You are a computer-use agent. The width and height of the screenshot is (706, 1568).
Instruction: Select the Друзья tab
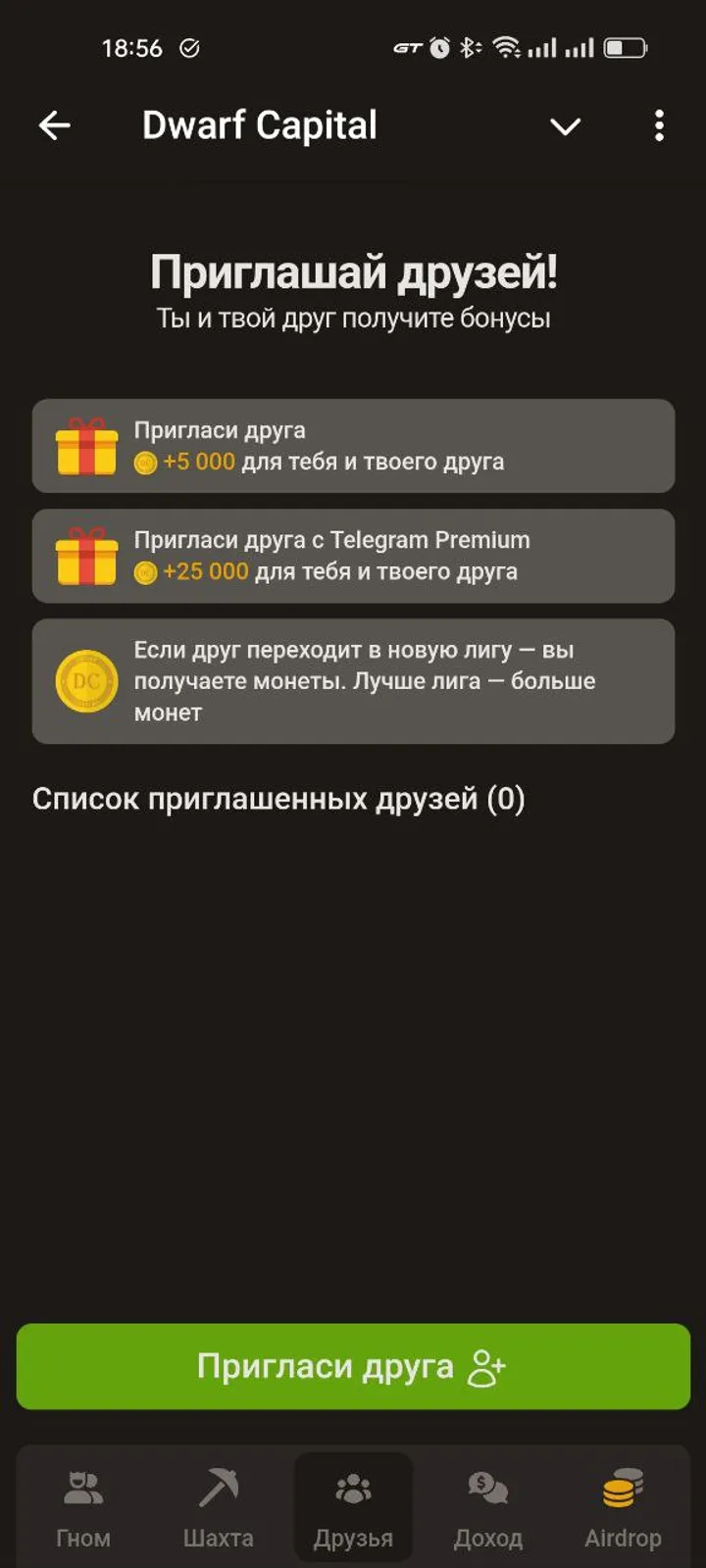(x=353, y=1508)
